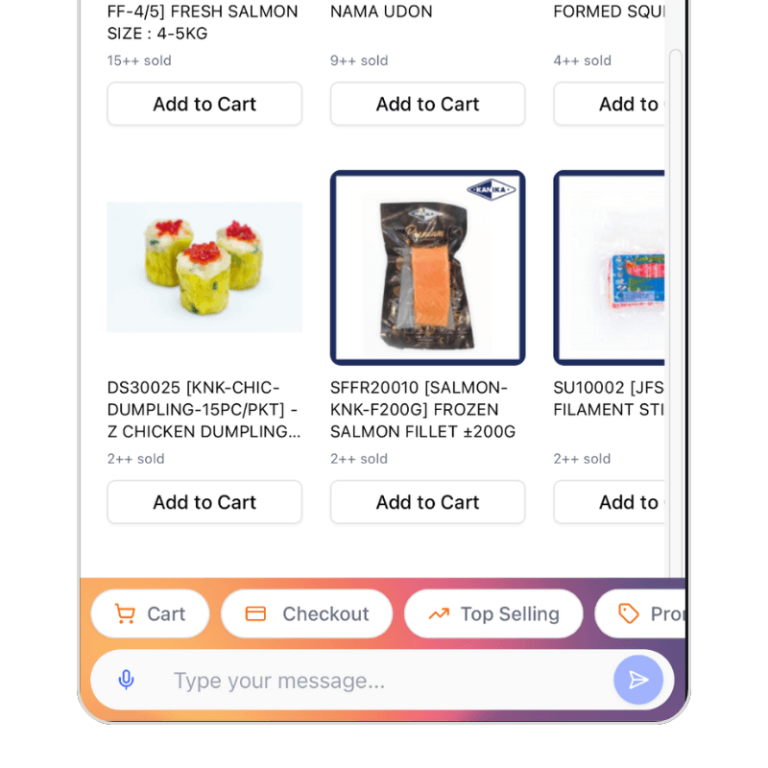Add the fresh salmon 4-5KG to cart

(x=204, y=104)
